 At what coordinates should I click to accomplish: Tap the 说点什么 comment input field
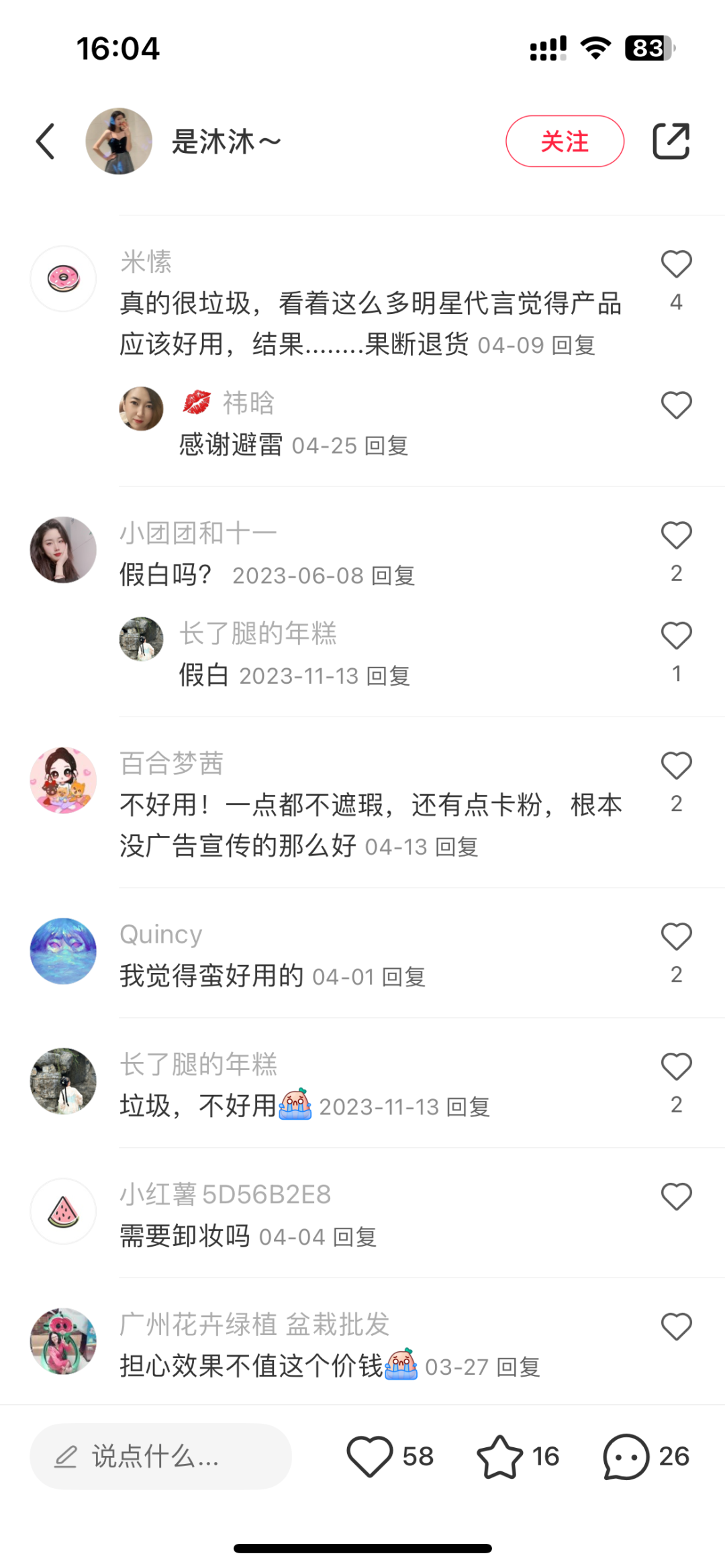coord(161,1457)
